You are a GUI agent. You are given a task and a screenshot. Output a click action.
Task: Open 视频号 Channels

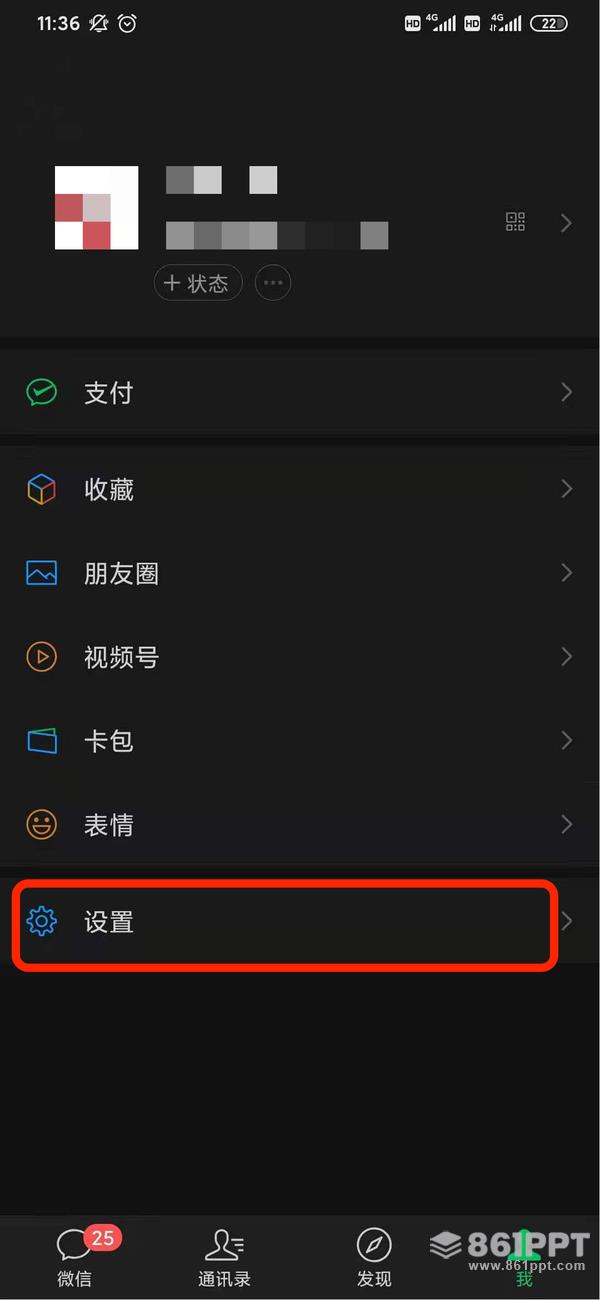point(300,657)
